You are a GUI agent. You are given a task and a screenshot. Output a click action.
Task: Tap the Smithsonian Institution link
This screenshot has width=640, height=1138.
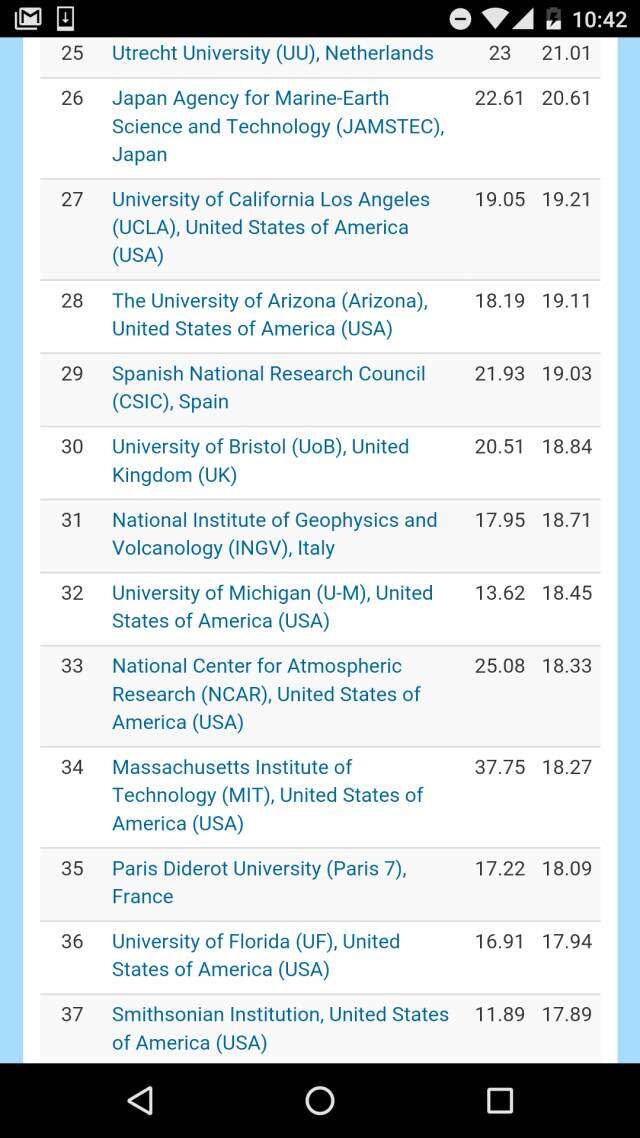click(280, 1028)
